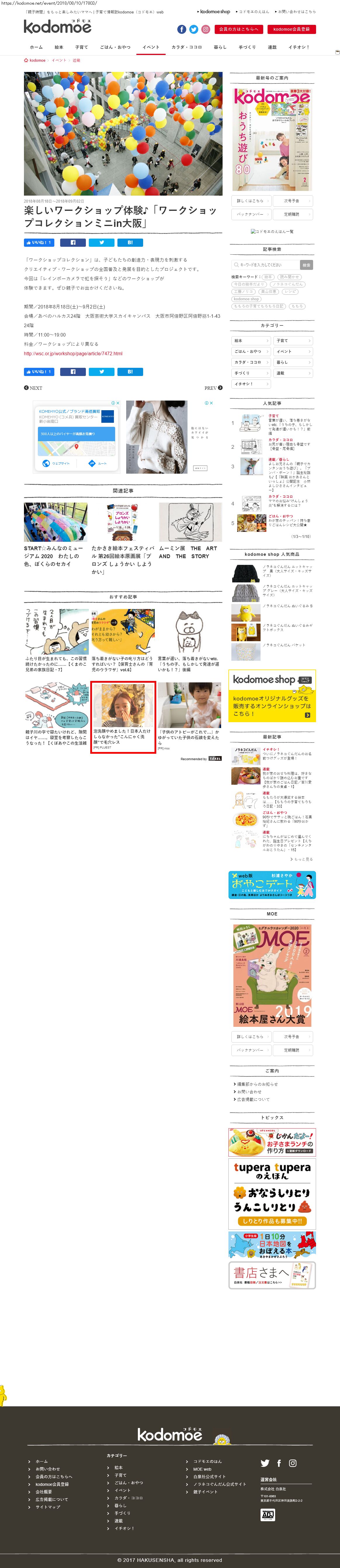The height and width of the screenshot is (1568, 340).
Task: Go to the PREV article
Action: (214, 388)
